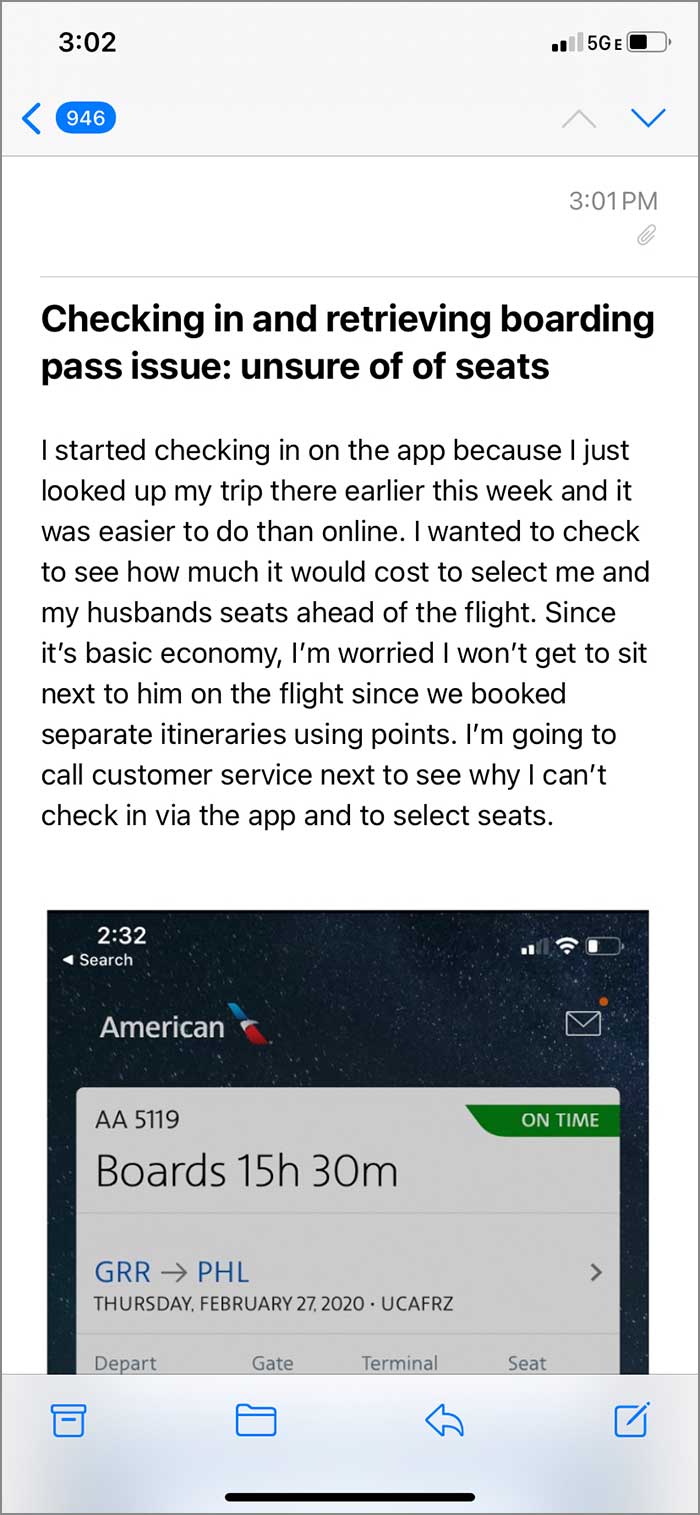Go to the next message with the down arrow

tap(649, 119)
